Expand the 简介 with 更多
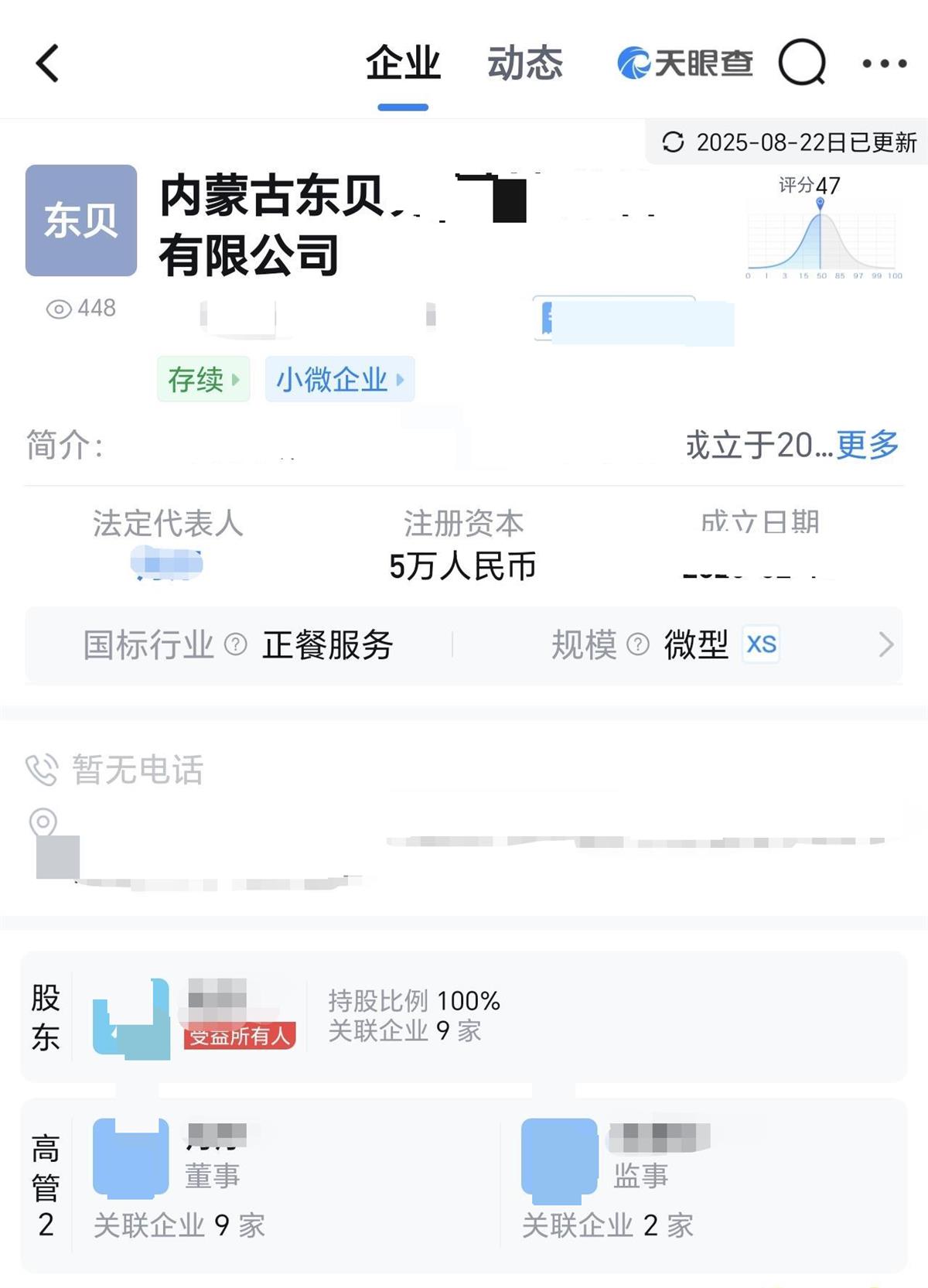 (x=868, y=445)
